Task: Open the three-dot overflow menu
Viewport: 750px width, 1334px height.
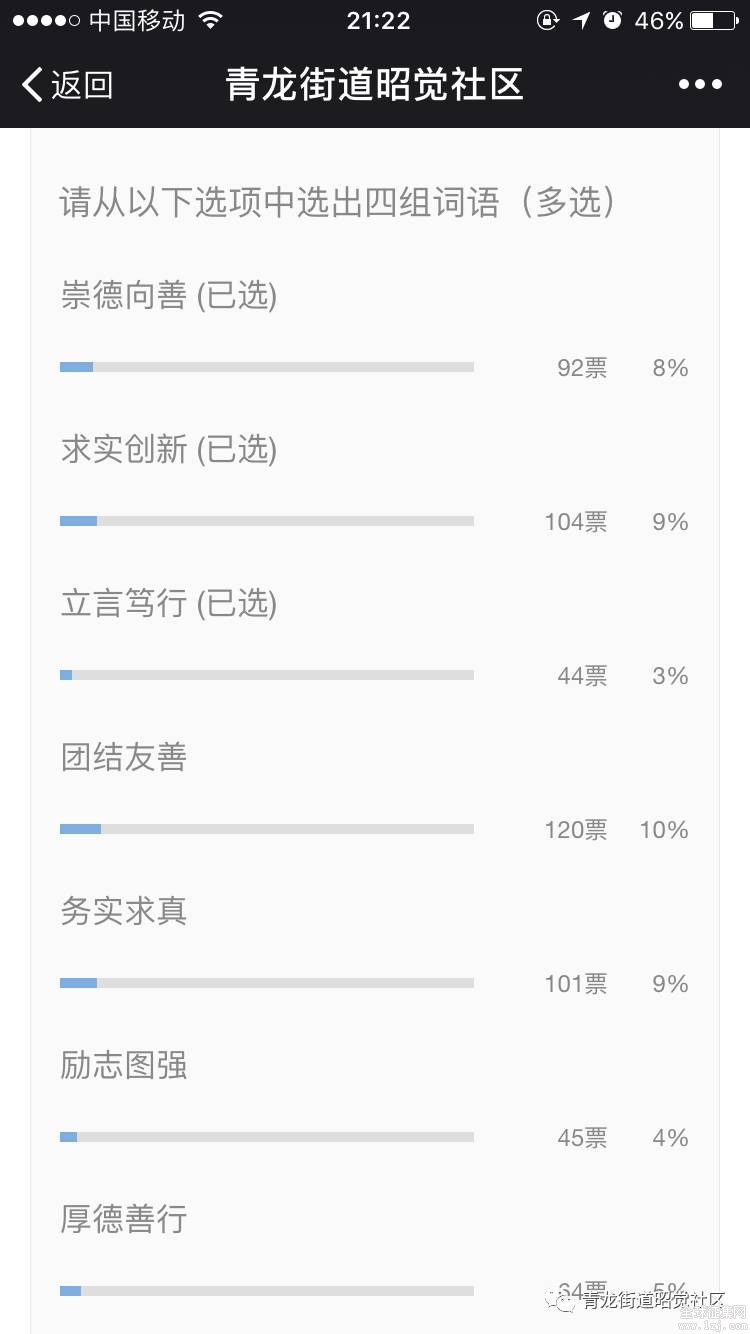Action: coord(700,85)
